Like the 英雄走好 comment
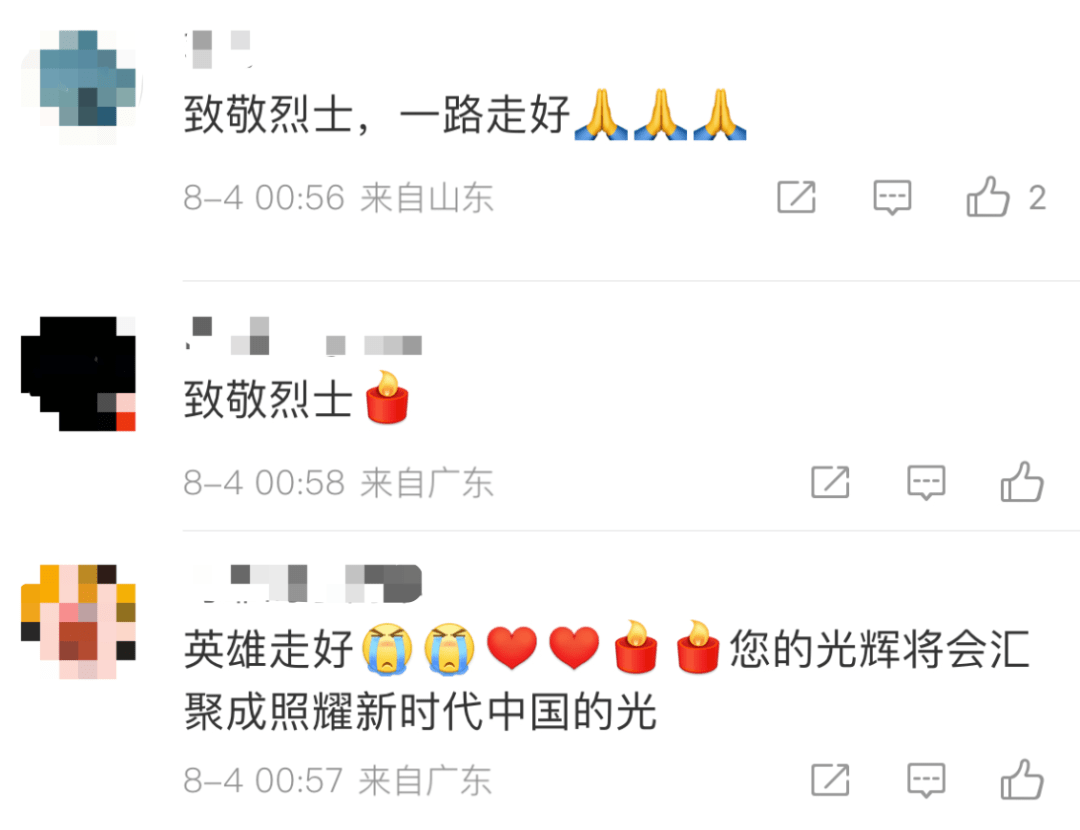1080x830 pixels. pyautogui.click(x=1021, y=780)
